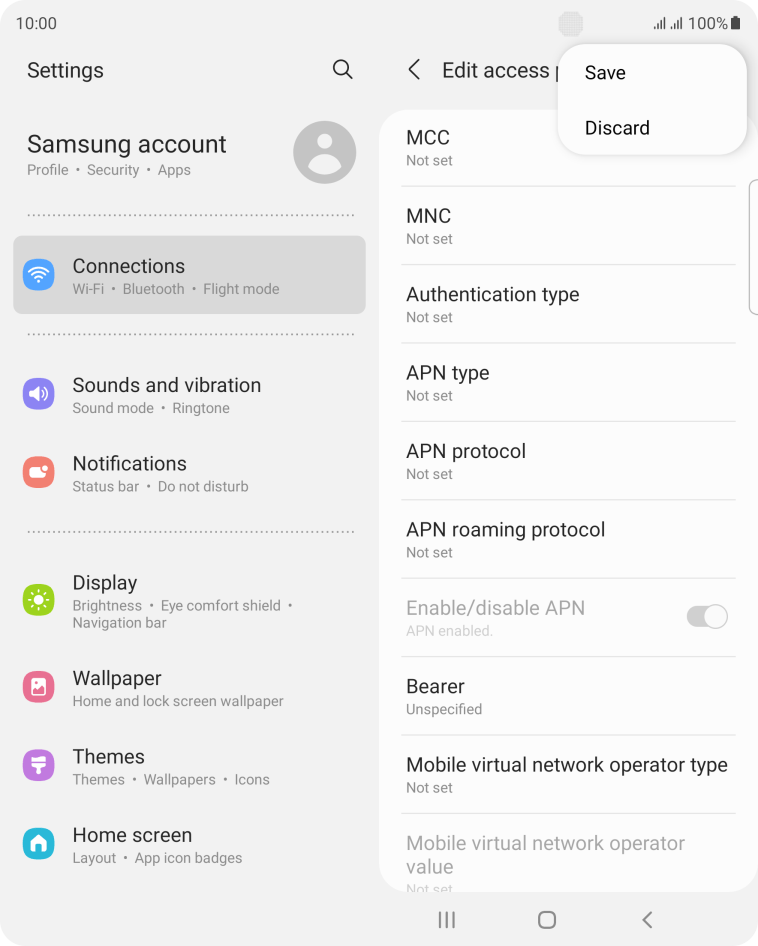Open search in Settings

[x=342, y=70]
